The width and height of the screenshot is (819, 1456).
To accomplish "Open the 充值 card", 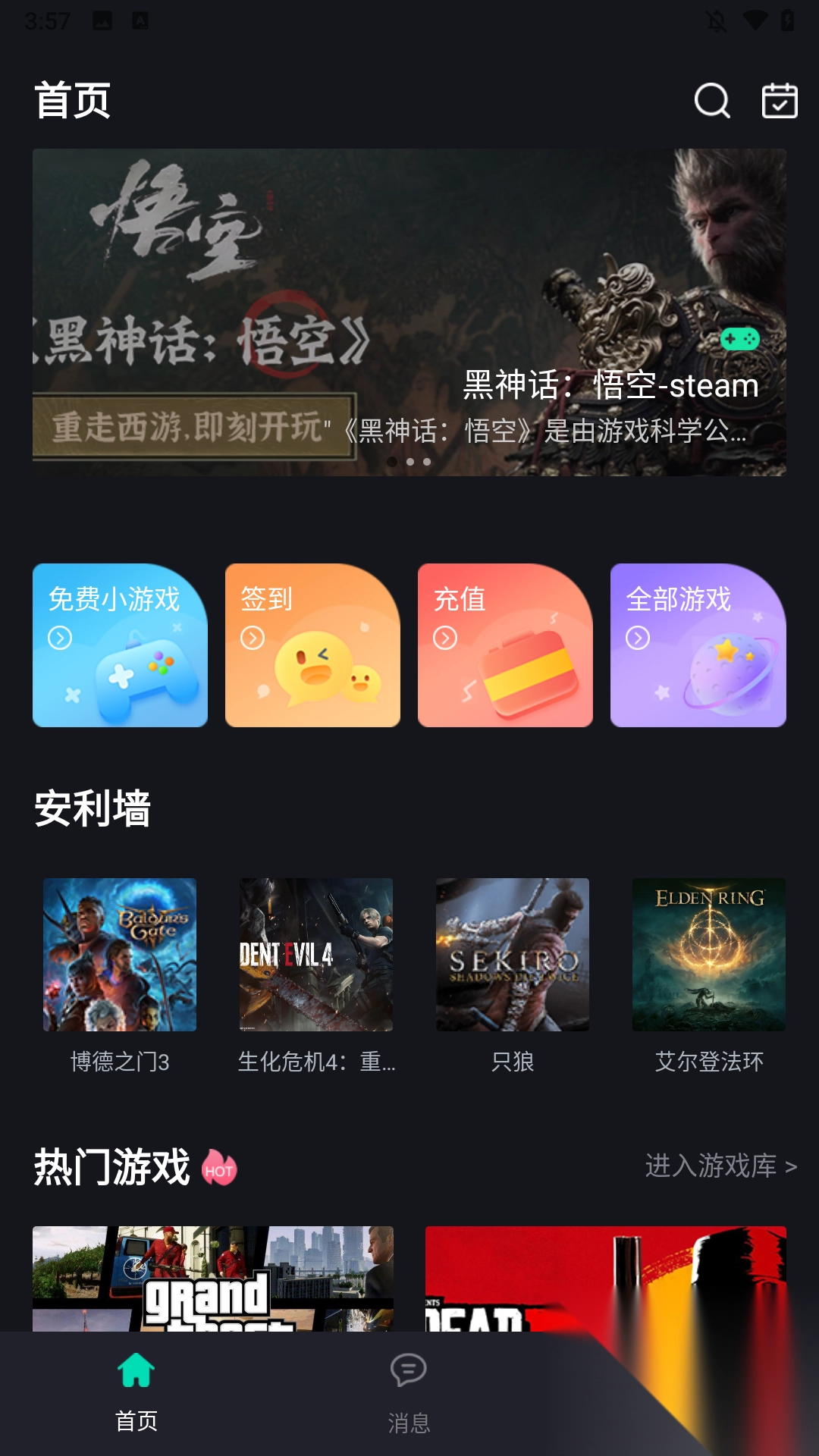I will coord(505,645).
